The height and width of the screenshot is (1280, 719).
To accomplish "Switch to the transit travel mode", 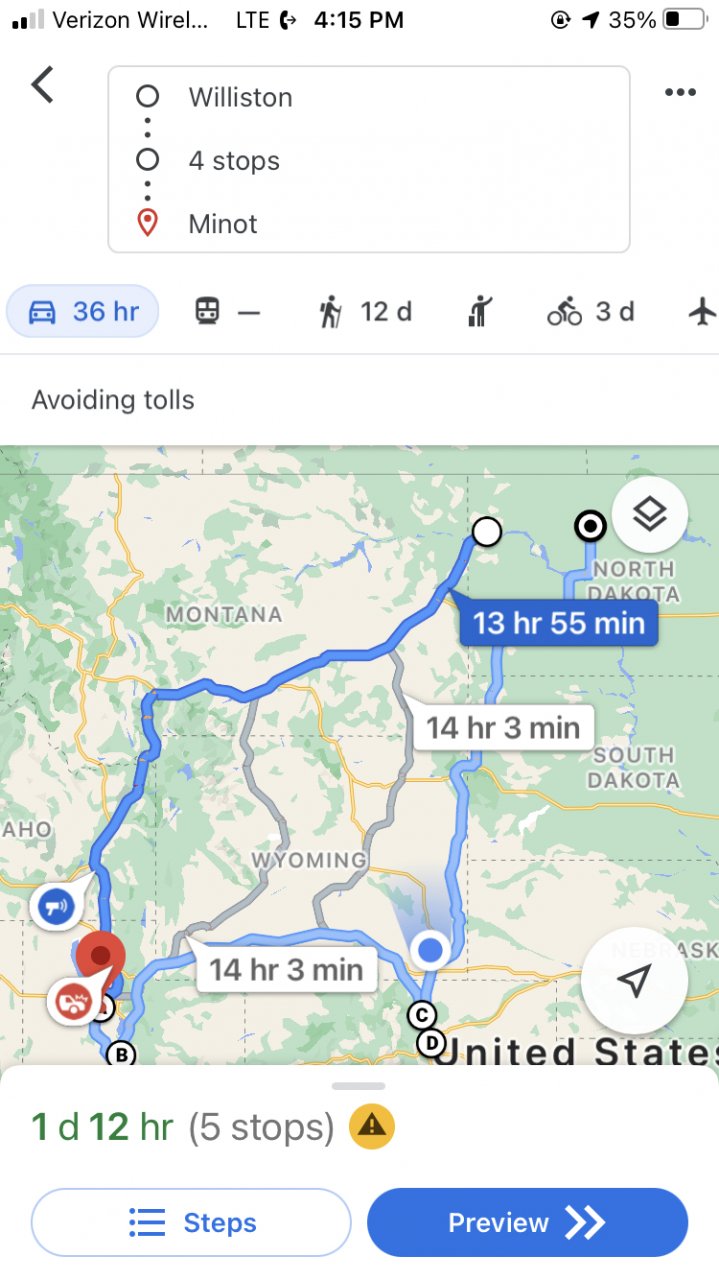I will [x=227, y=312].
